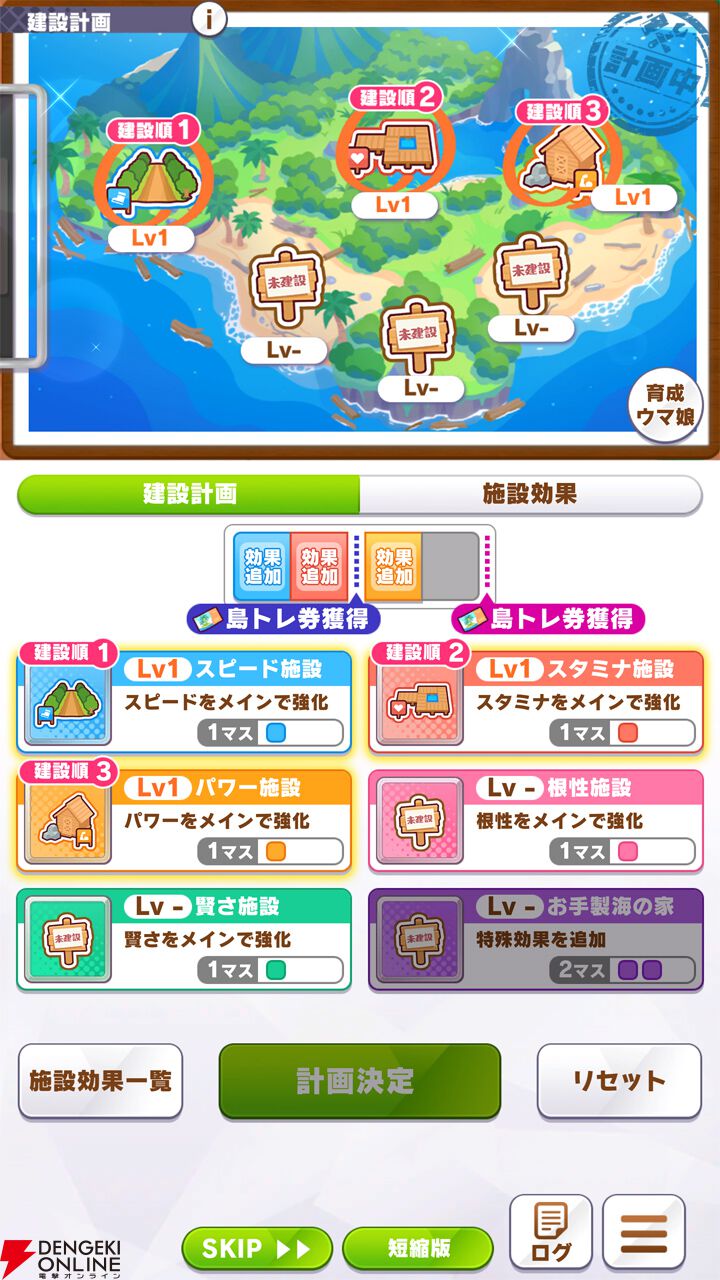Confirm the plan with 計画決定
Image resolution: width=720 pixels, height=1280 pixels.
tap(359, 1081)
